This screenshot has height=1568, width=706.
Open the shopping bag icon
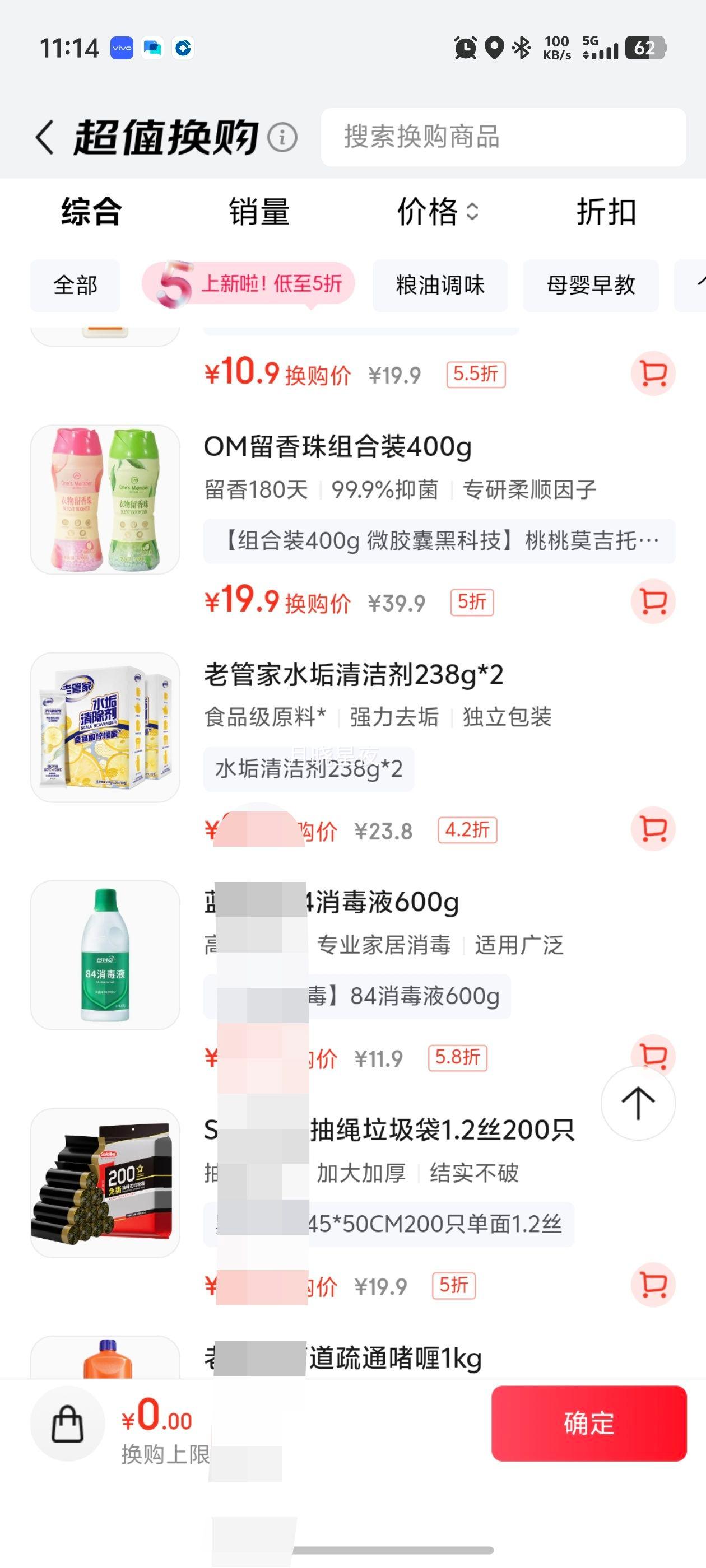(x=68, y=1423)
